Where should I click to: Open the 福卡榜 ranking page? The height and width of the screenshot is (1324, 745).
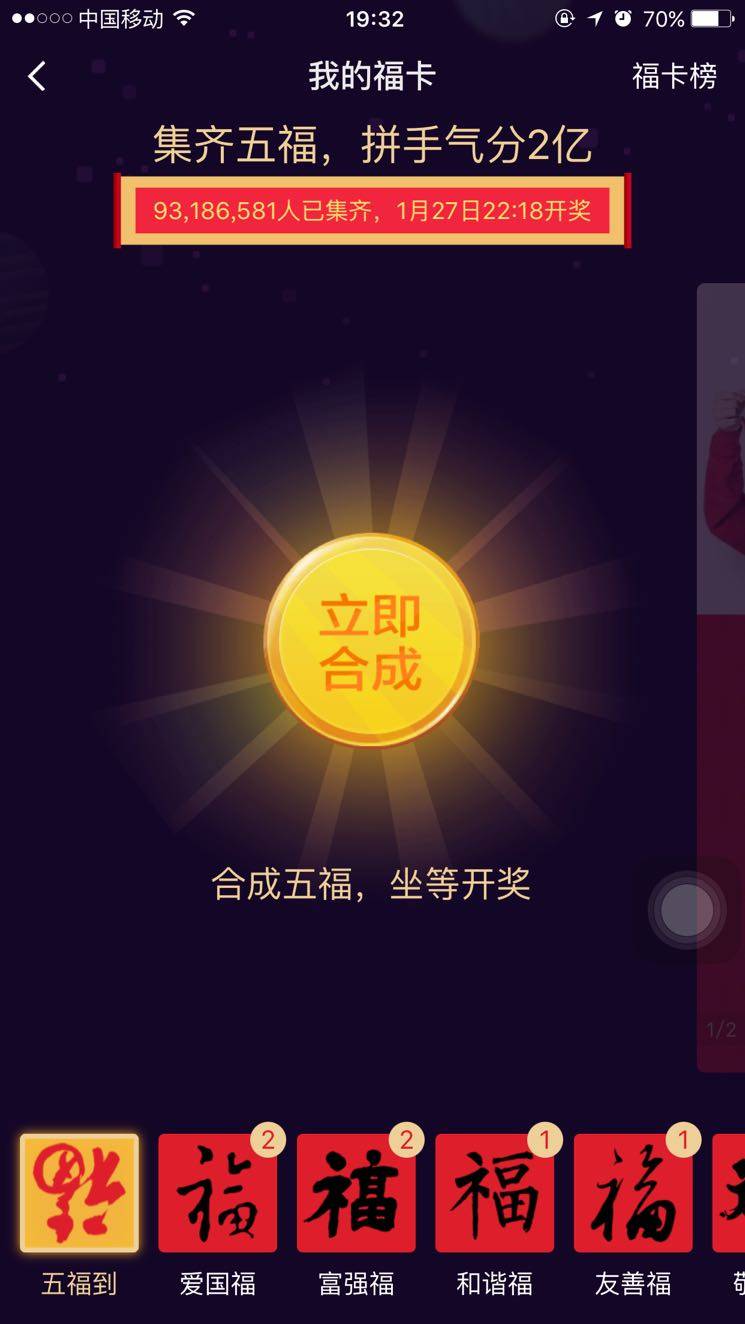[x=674, y=76]
